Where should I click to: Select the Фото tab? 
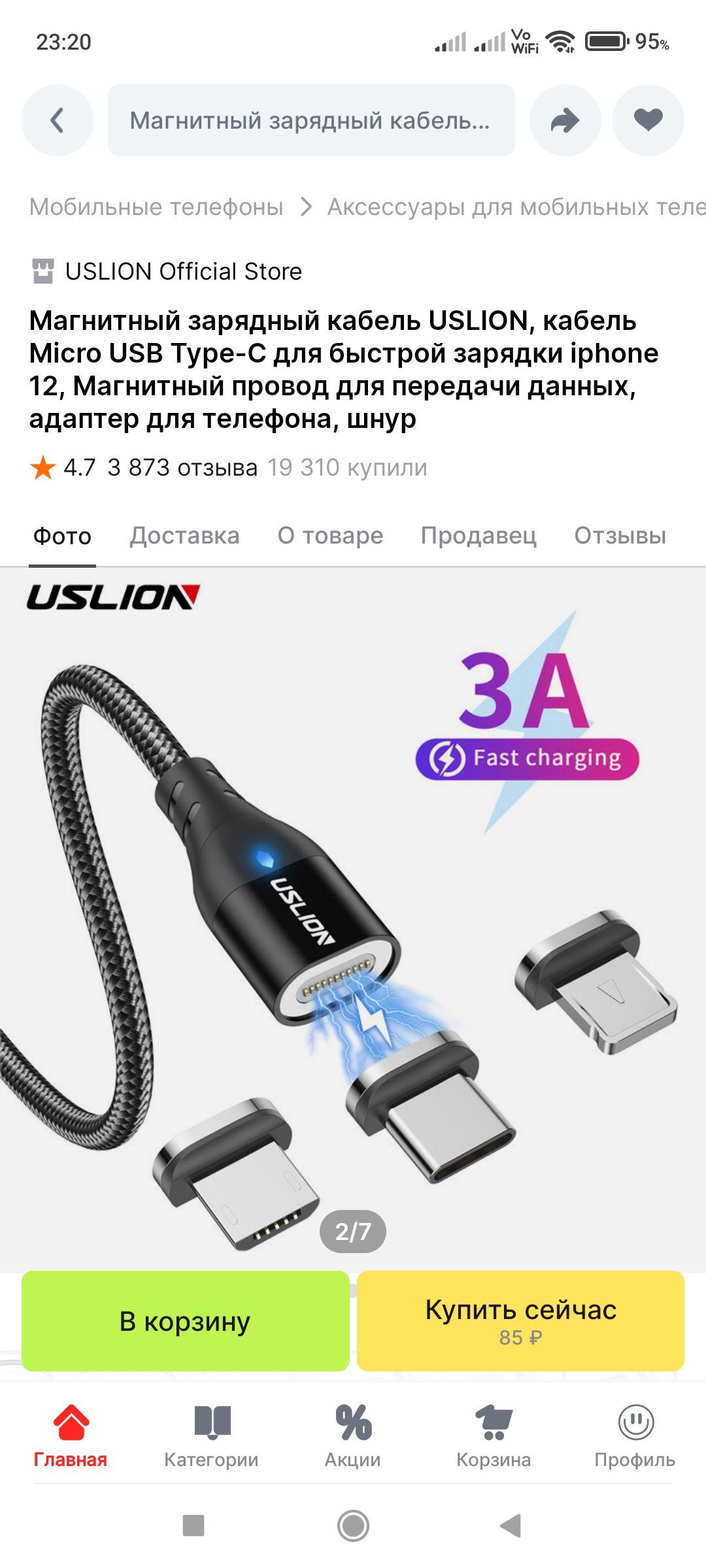point(63,536)
